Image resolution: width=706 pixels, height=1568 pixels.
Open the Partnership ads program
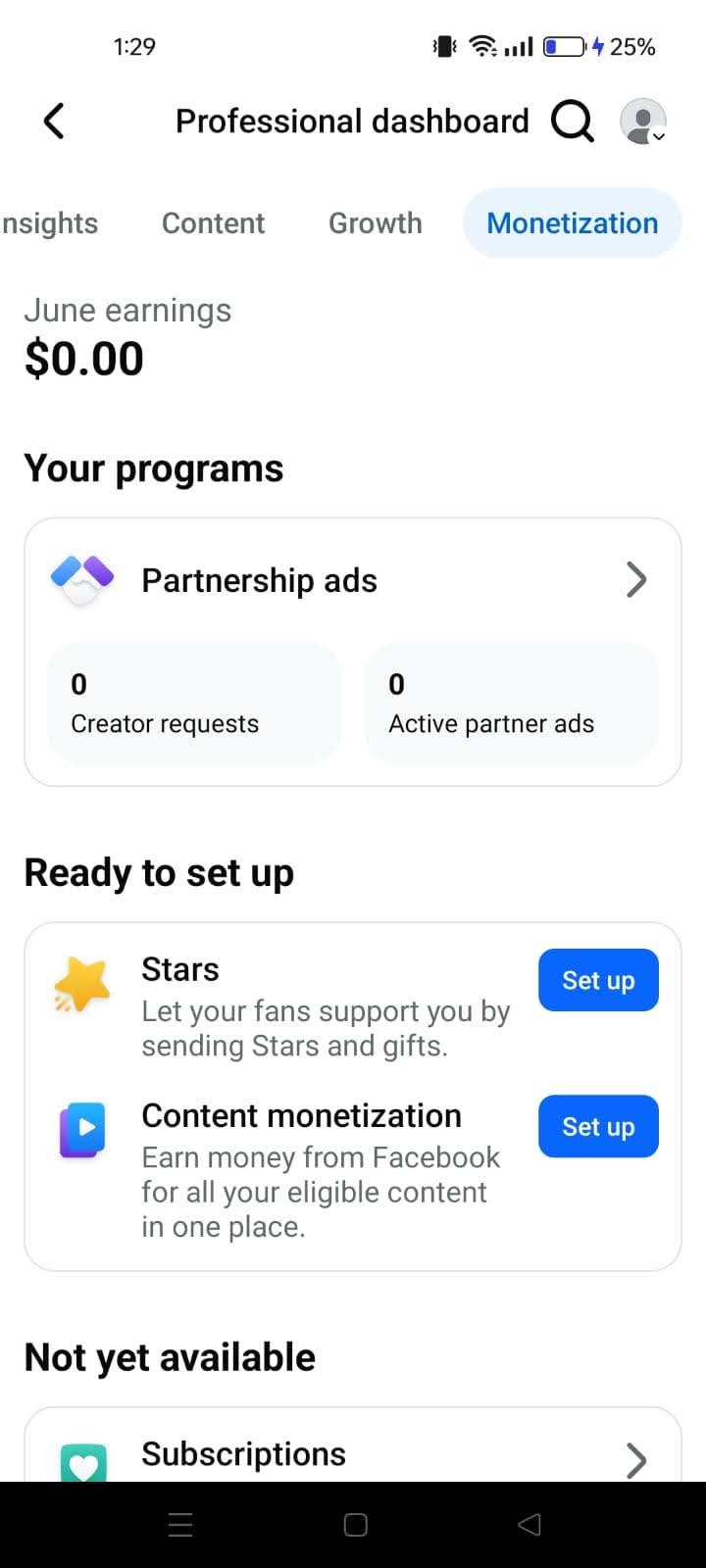coord(353,580)
